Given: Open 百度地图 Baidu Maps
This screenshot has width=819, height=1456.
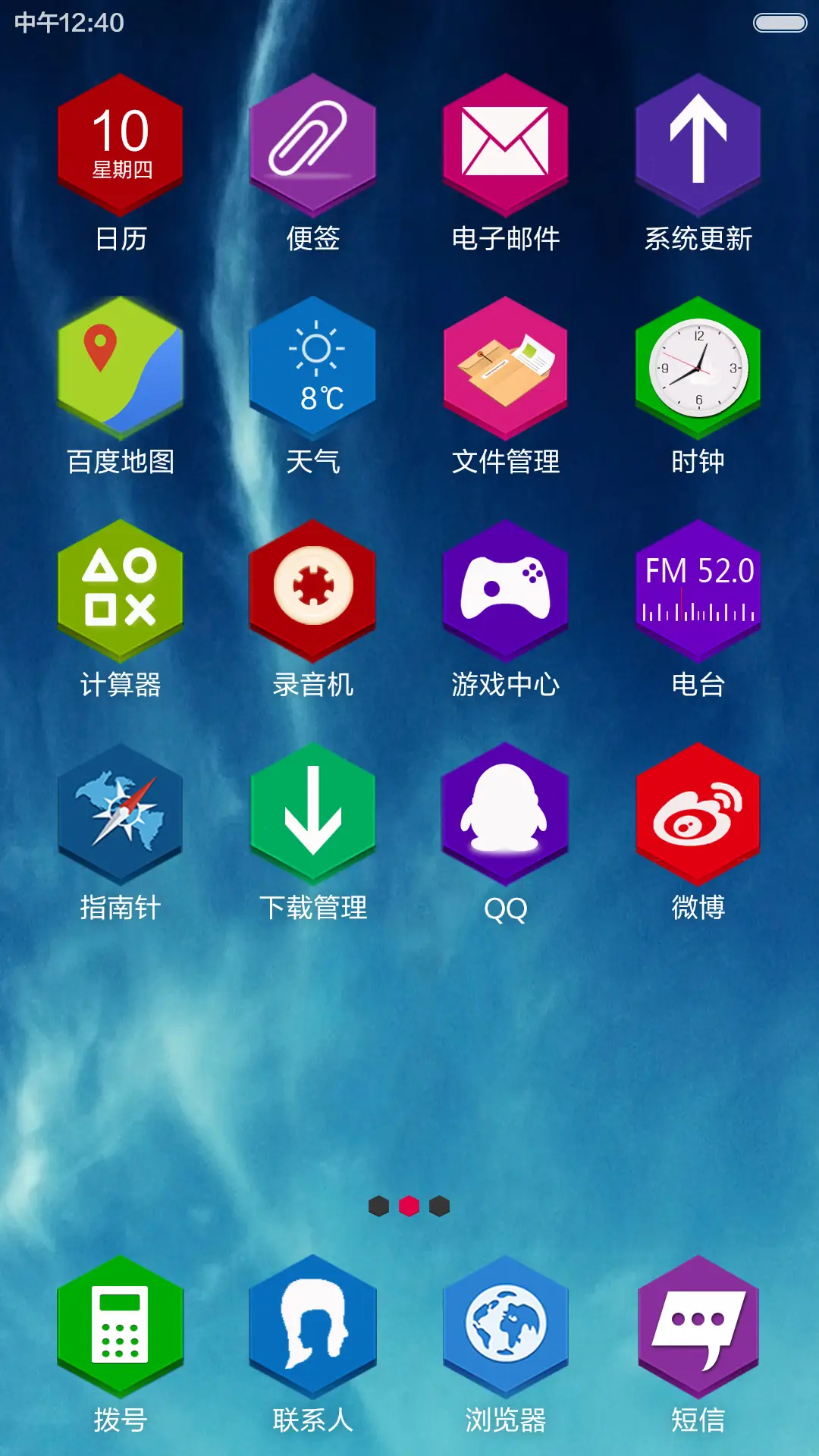Looking at the screenshot, I should (119, 369).
